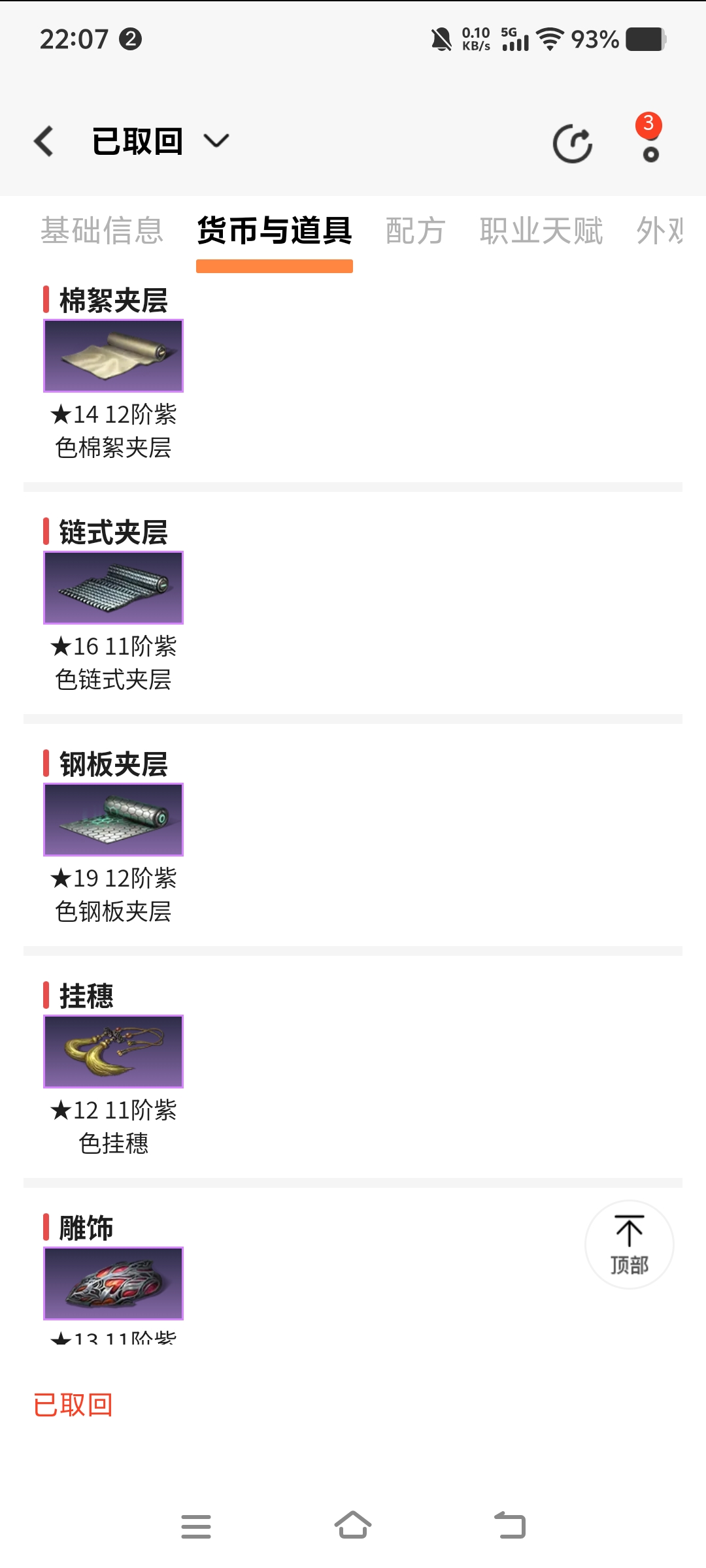706x1568 pixels.
Task: Switch to the 配方 tab
Action: [416, 231]
